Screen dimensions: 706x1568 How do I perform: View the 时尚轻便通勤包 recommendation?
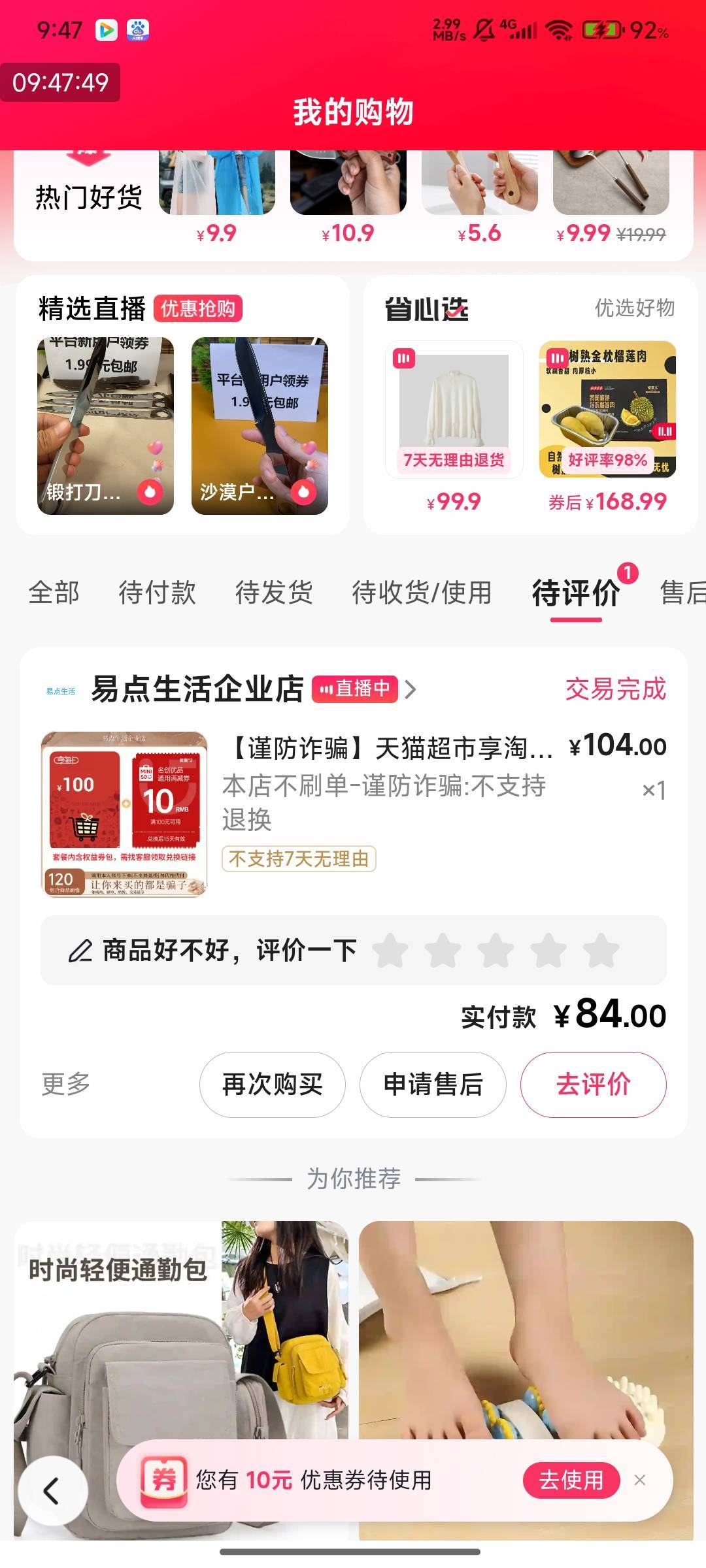(181, 1372)
